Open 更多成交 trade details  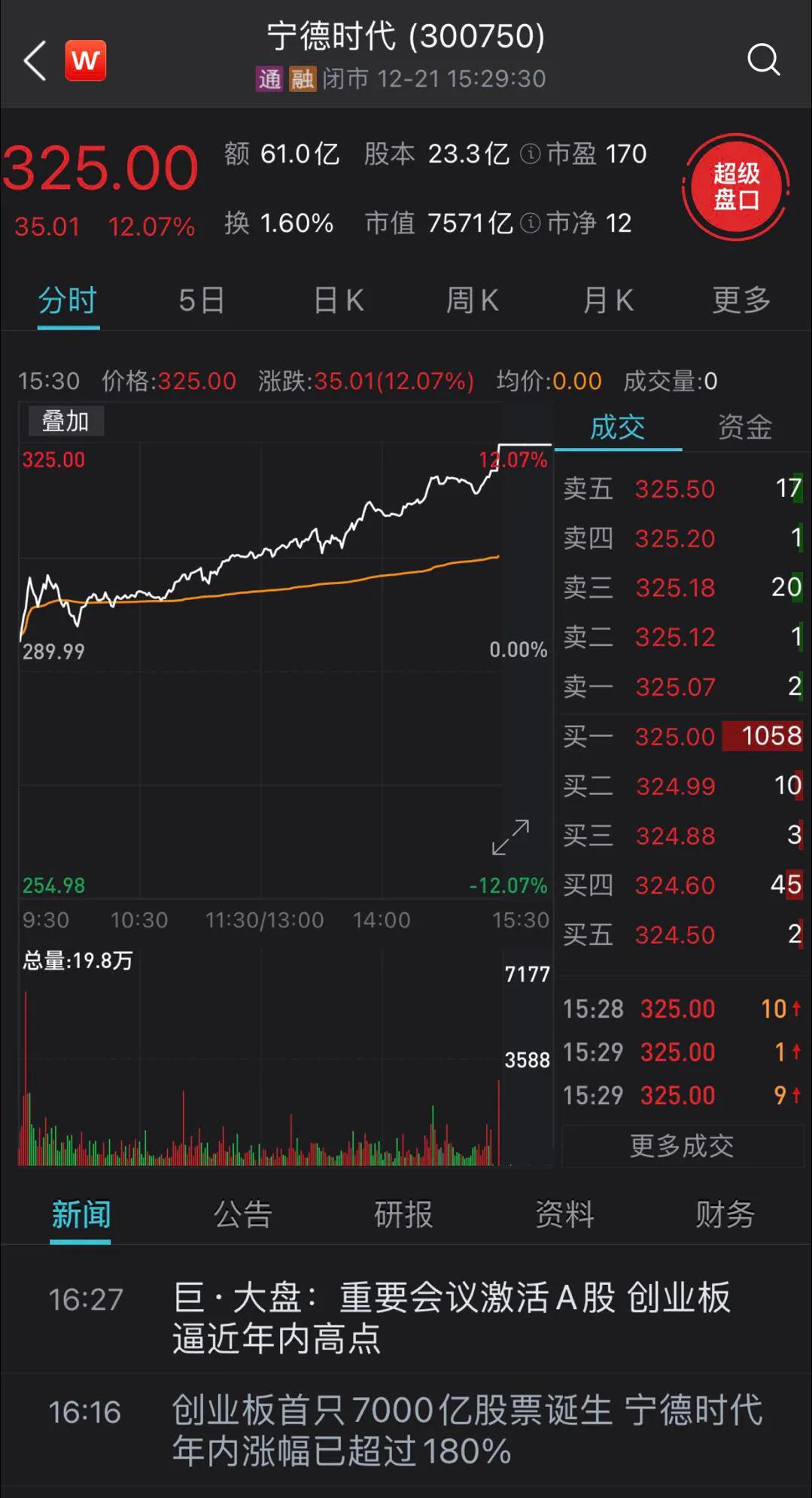683,1146
